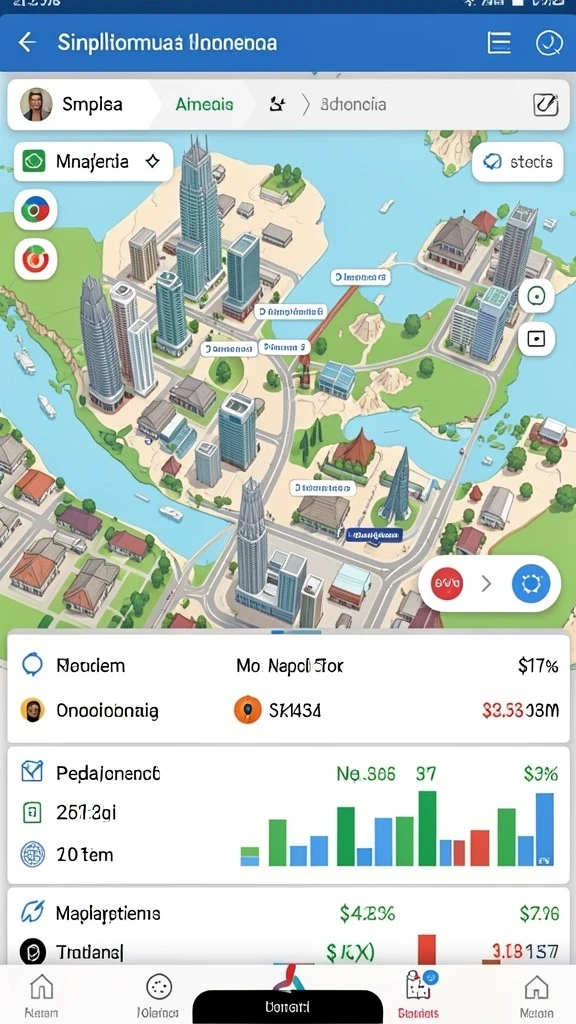
Task: Go to the leftmost home tab
Action: click(x=42, y=995)
